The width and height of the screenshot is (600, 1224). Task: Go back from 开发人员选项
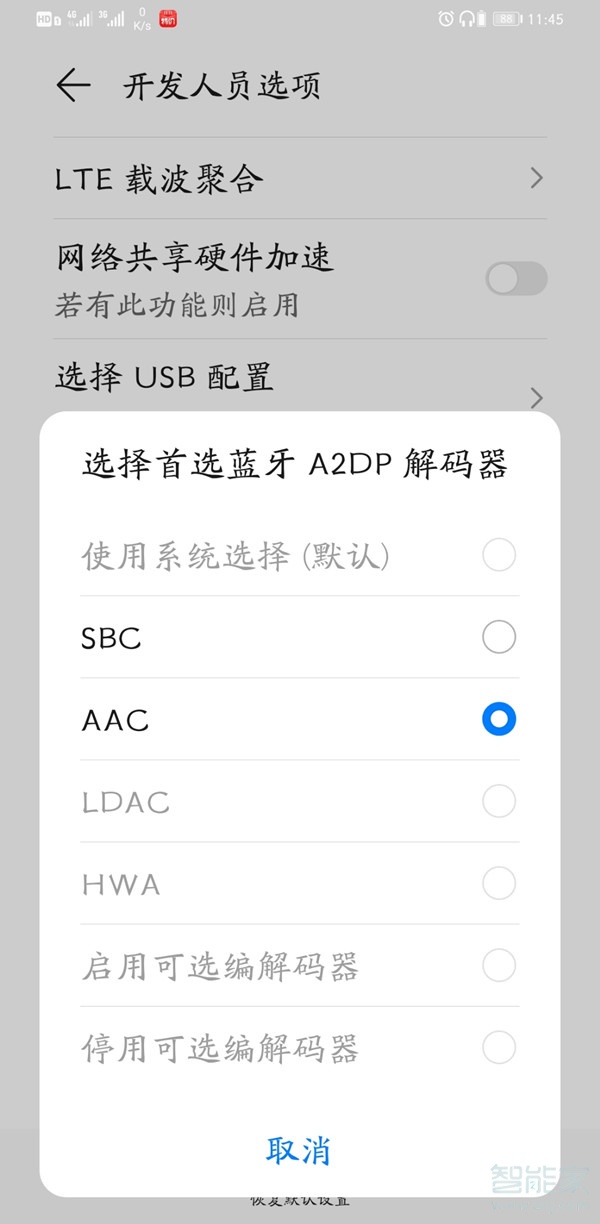[74, 86]
